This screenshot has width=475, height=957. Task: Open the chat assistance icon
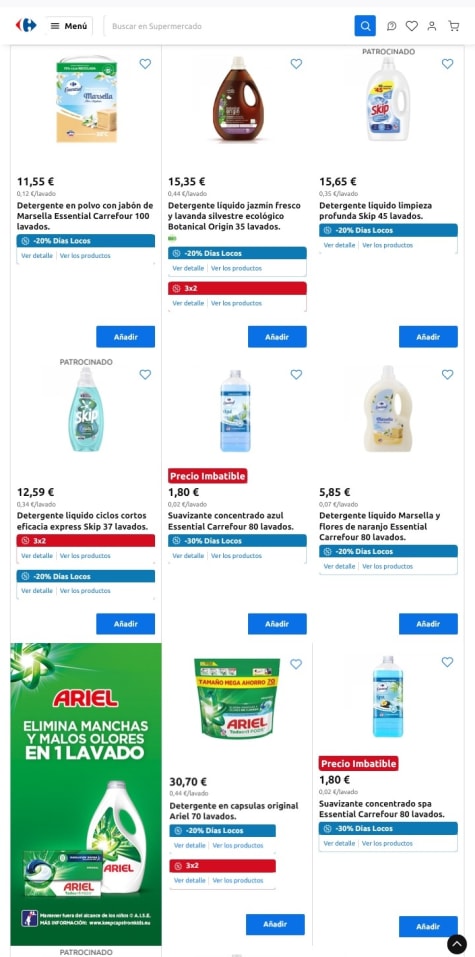point(391,26)
